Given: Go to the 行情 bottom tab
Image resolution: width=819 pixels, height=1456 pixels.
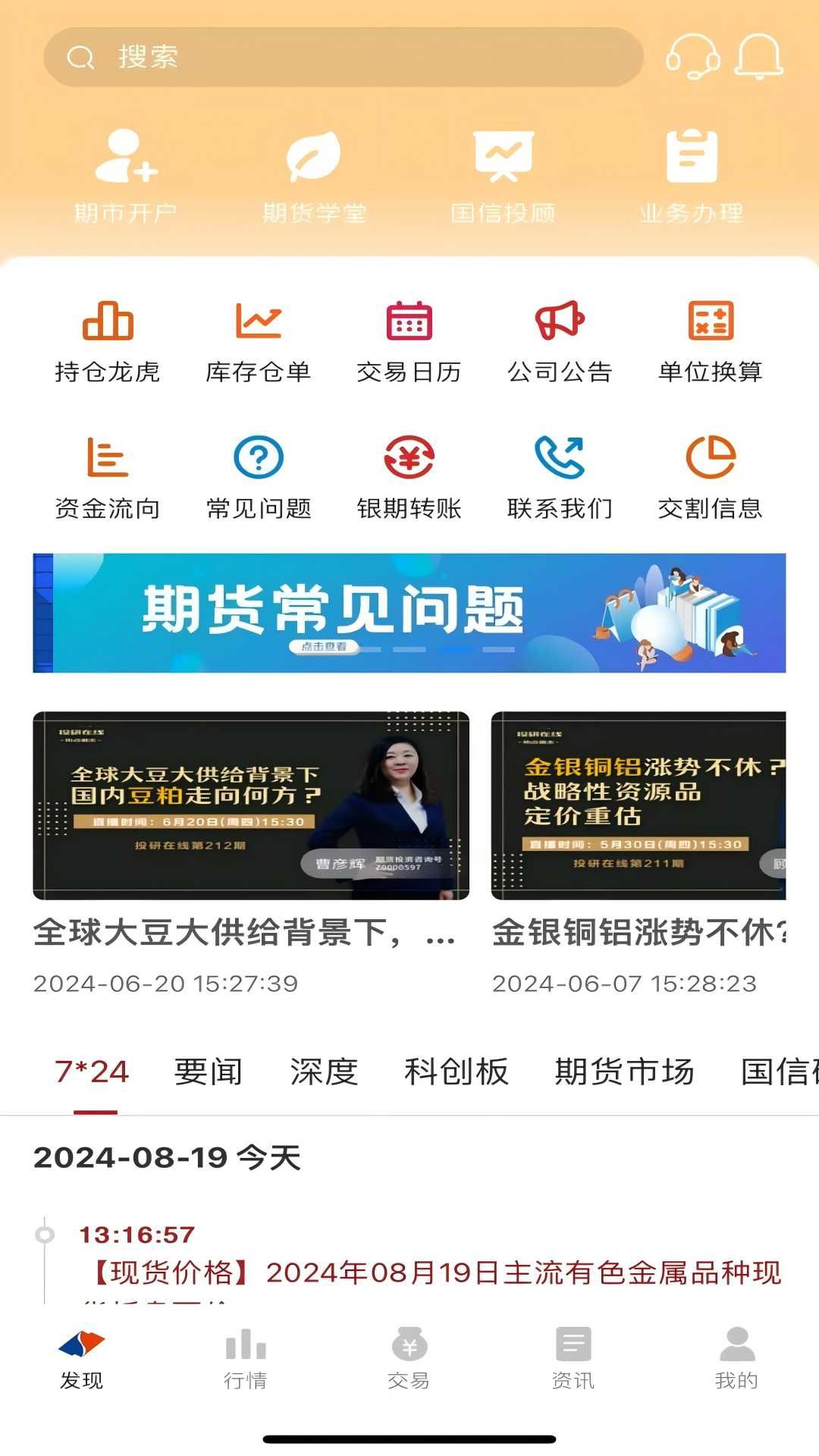Looking at the screenshot, I should pos(246,1358).
